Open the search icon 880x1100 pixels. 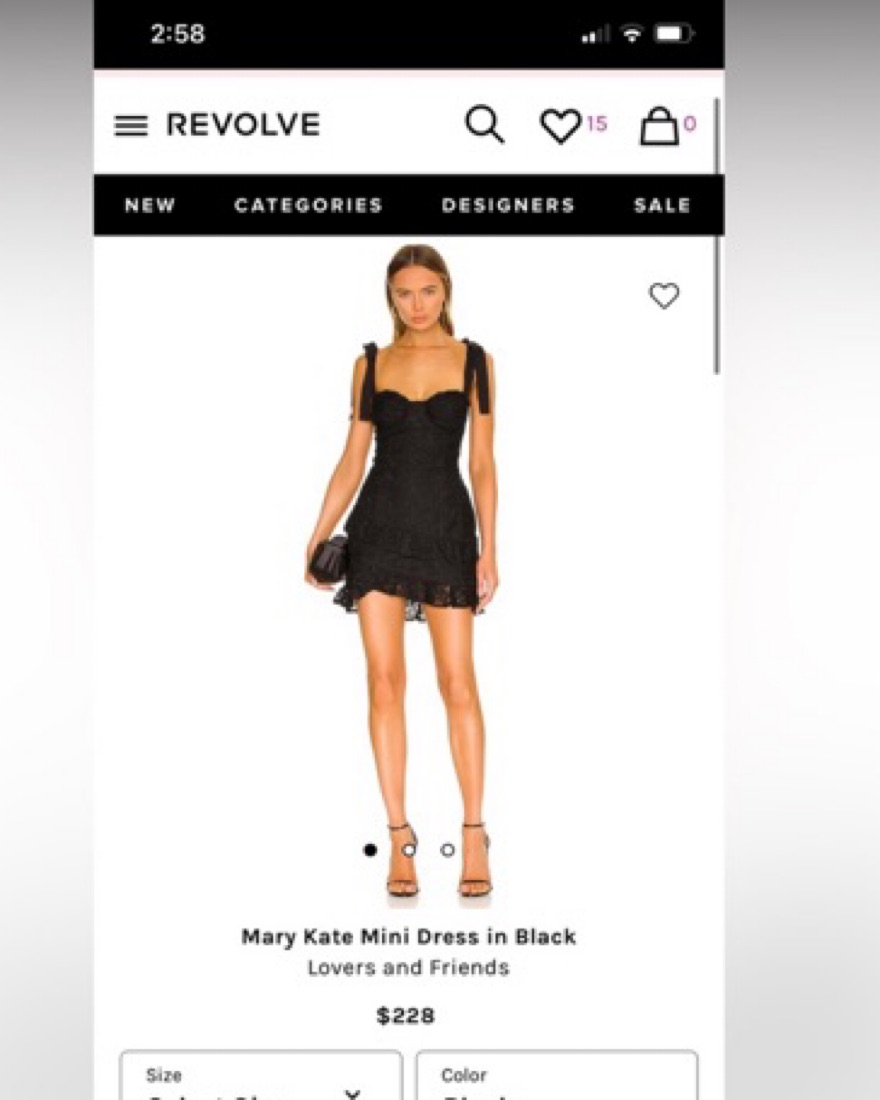(x=484, y=125)
